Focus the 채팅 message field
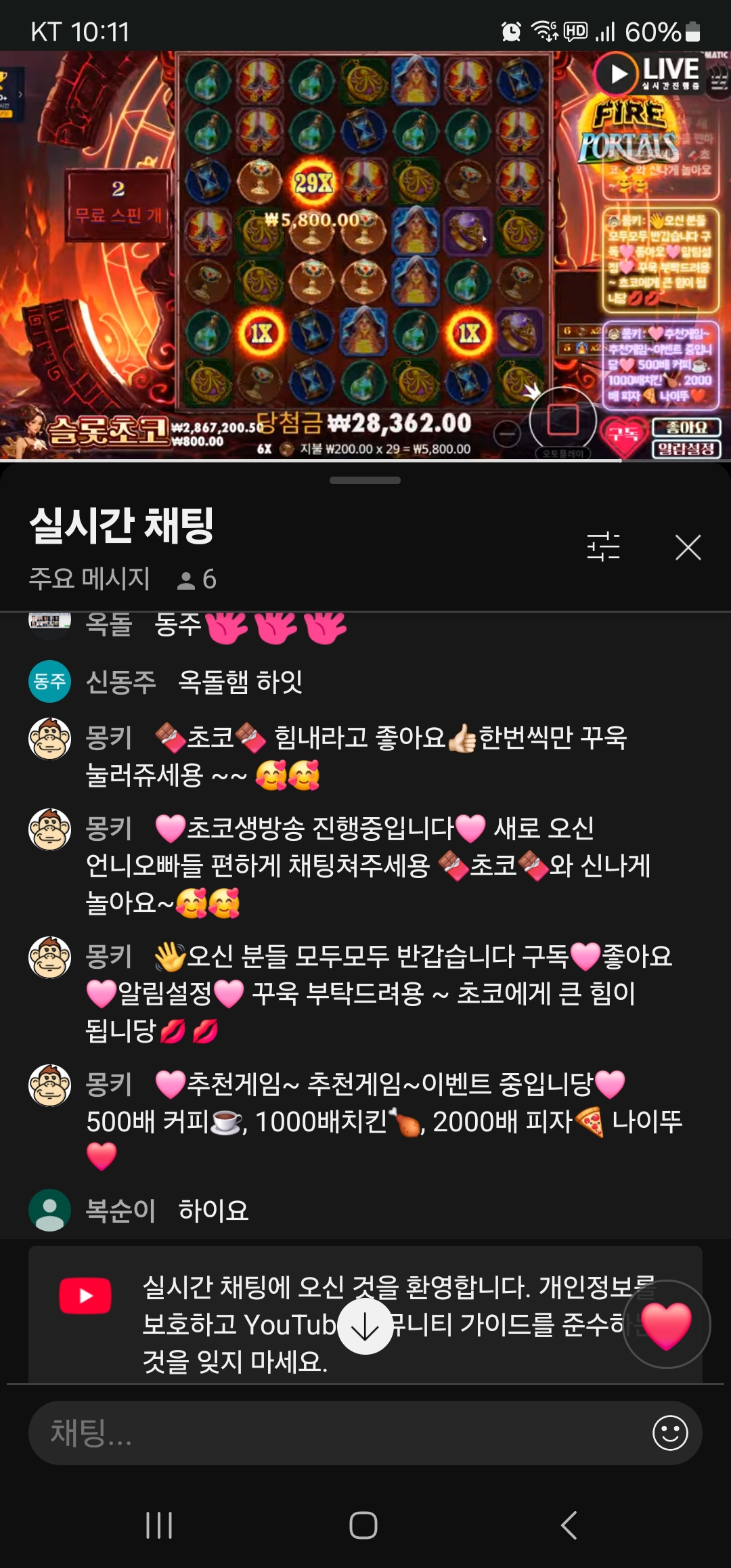This screenshot has width=731, height=1568. pyautogui.click(x=338, y=1433)
